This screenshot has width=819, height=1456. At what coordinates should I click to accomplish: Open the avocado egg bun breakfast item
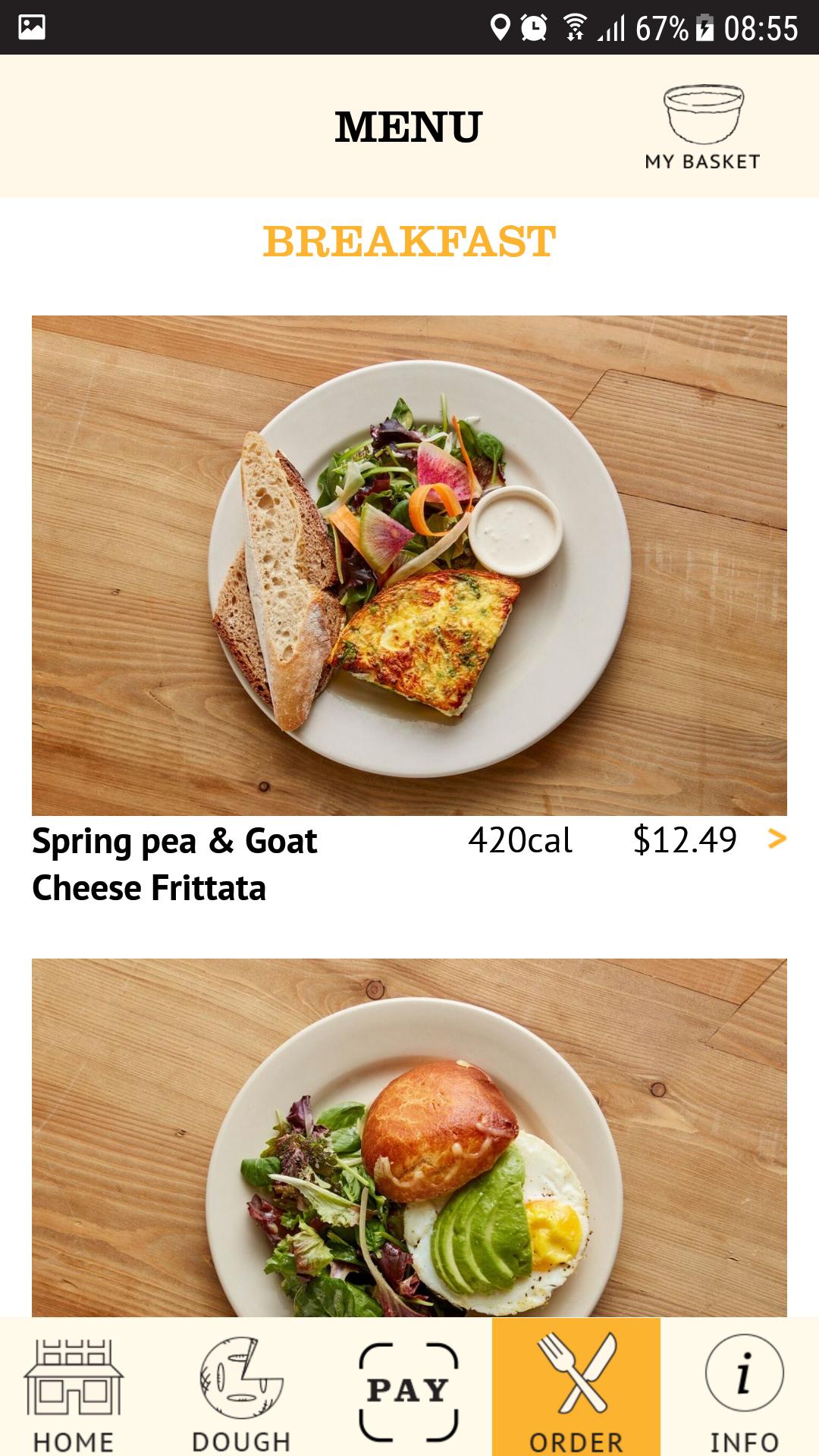pyautogui.click(x=409, y=1137)
